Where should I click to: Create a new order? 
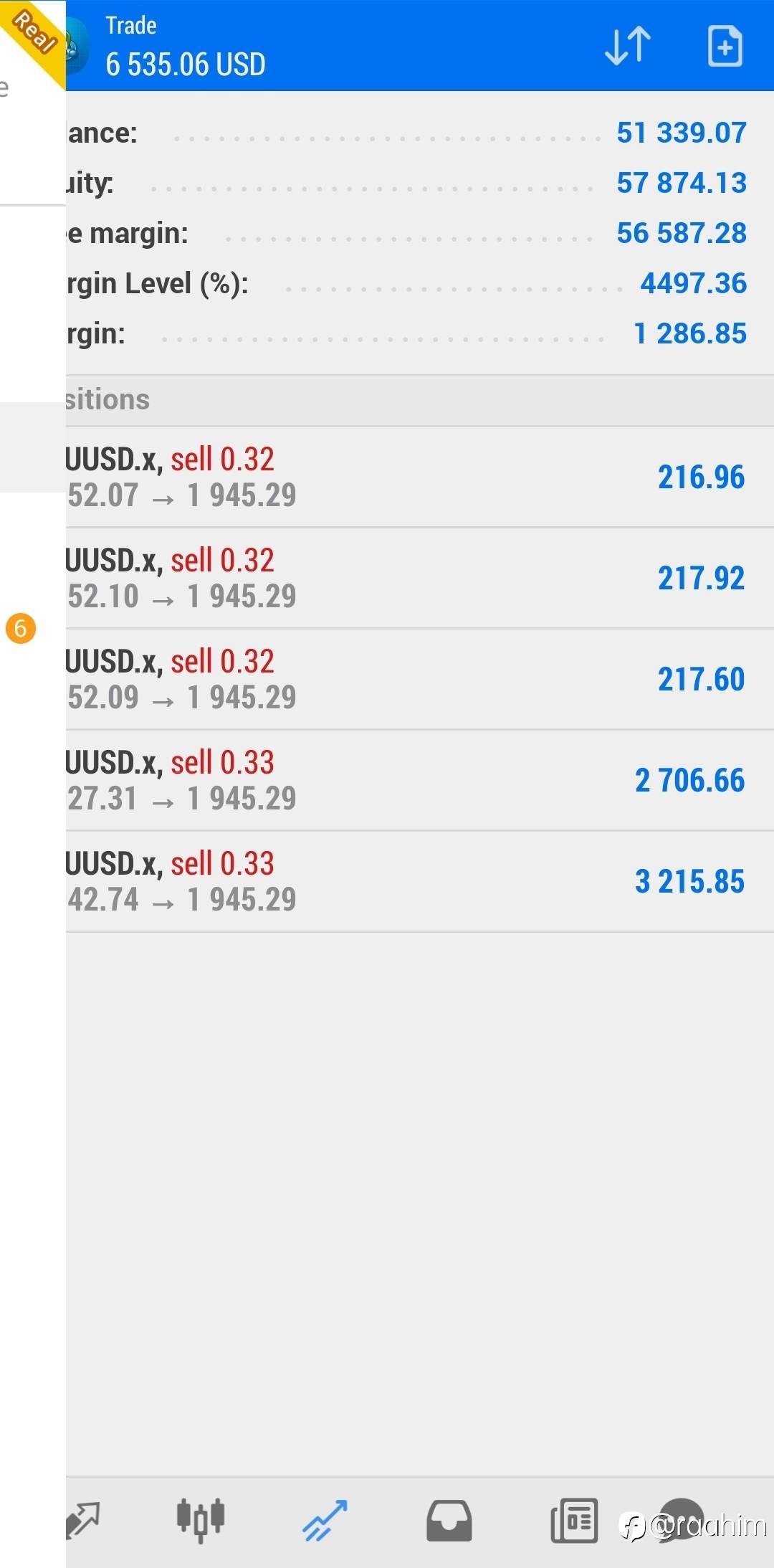725,46
